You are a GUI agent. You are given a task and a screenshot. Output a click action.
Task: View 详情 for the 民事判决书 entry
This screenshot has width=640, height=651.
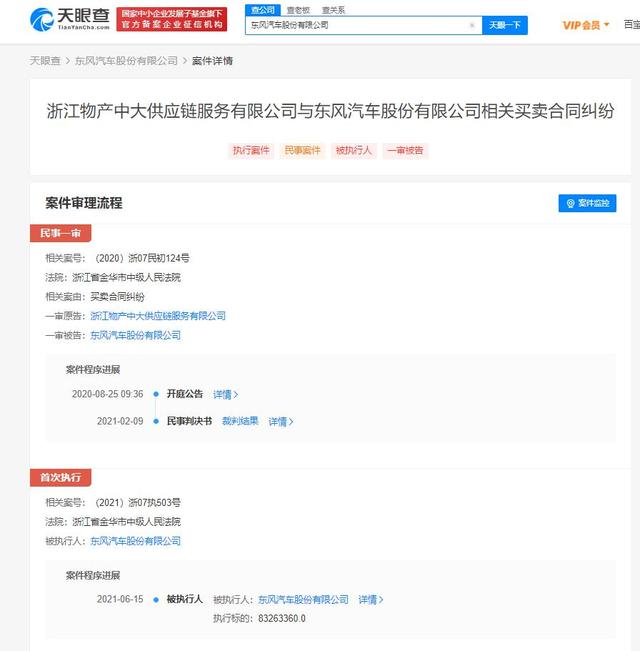[x=281, y=421]
